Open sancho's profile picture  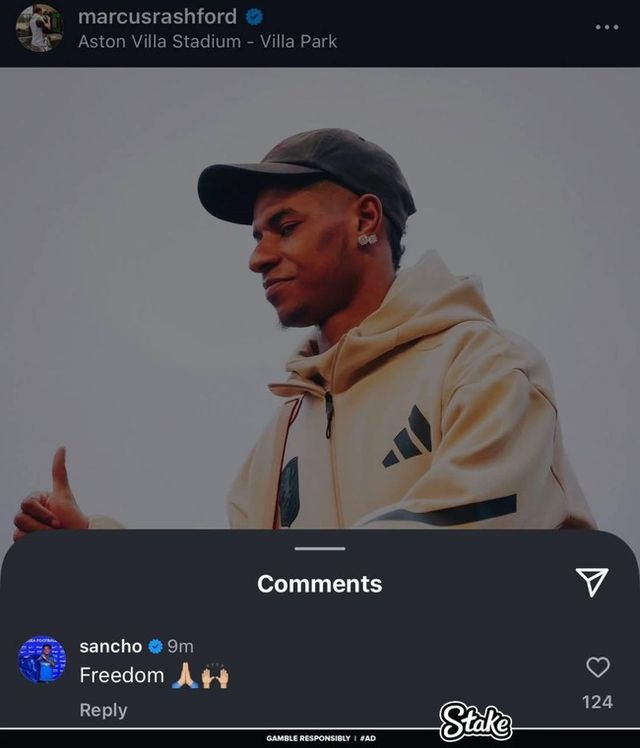42,660
